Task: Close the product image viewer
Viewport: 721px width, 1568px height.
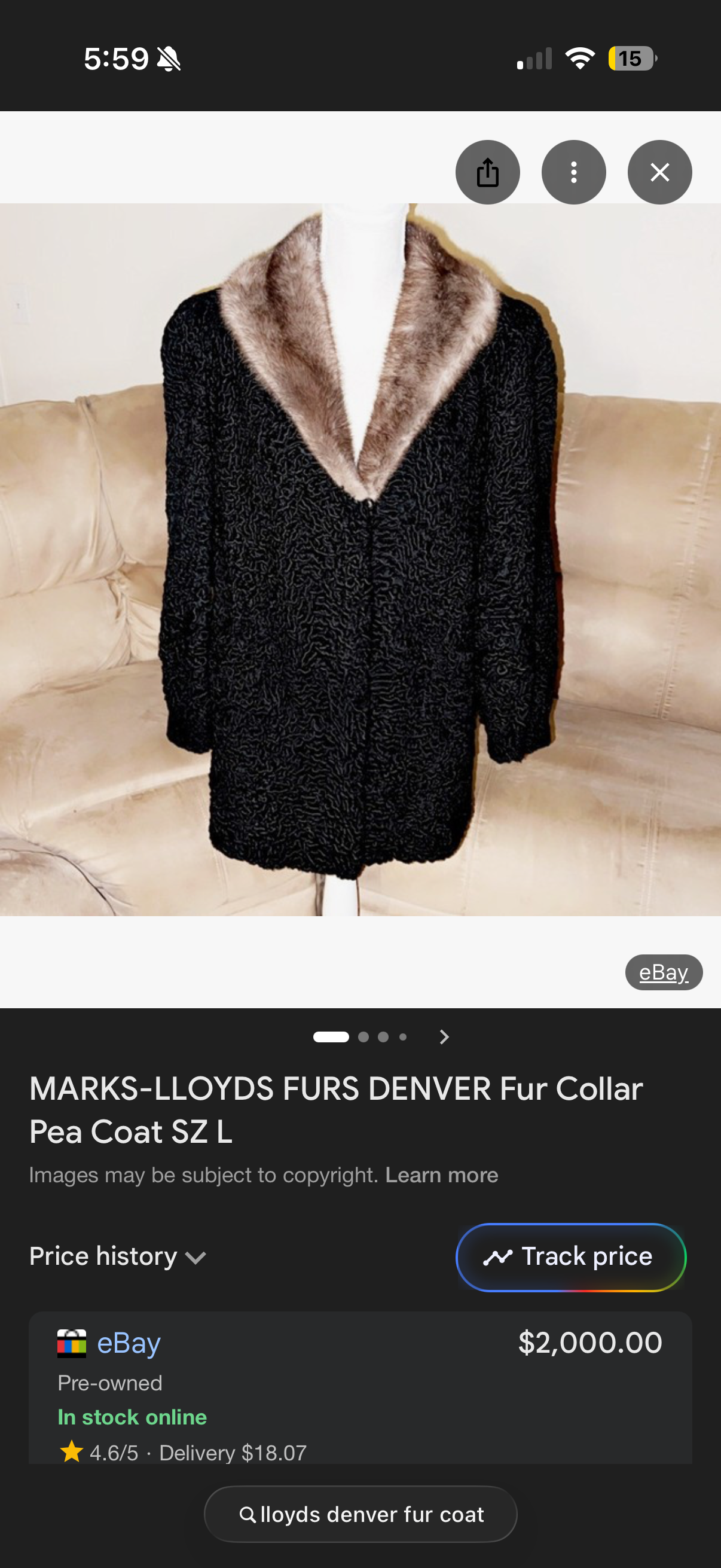Action: pyautogui.click(x=659, y=172)
